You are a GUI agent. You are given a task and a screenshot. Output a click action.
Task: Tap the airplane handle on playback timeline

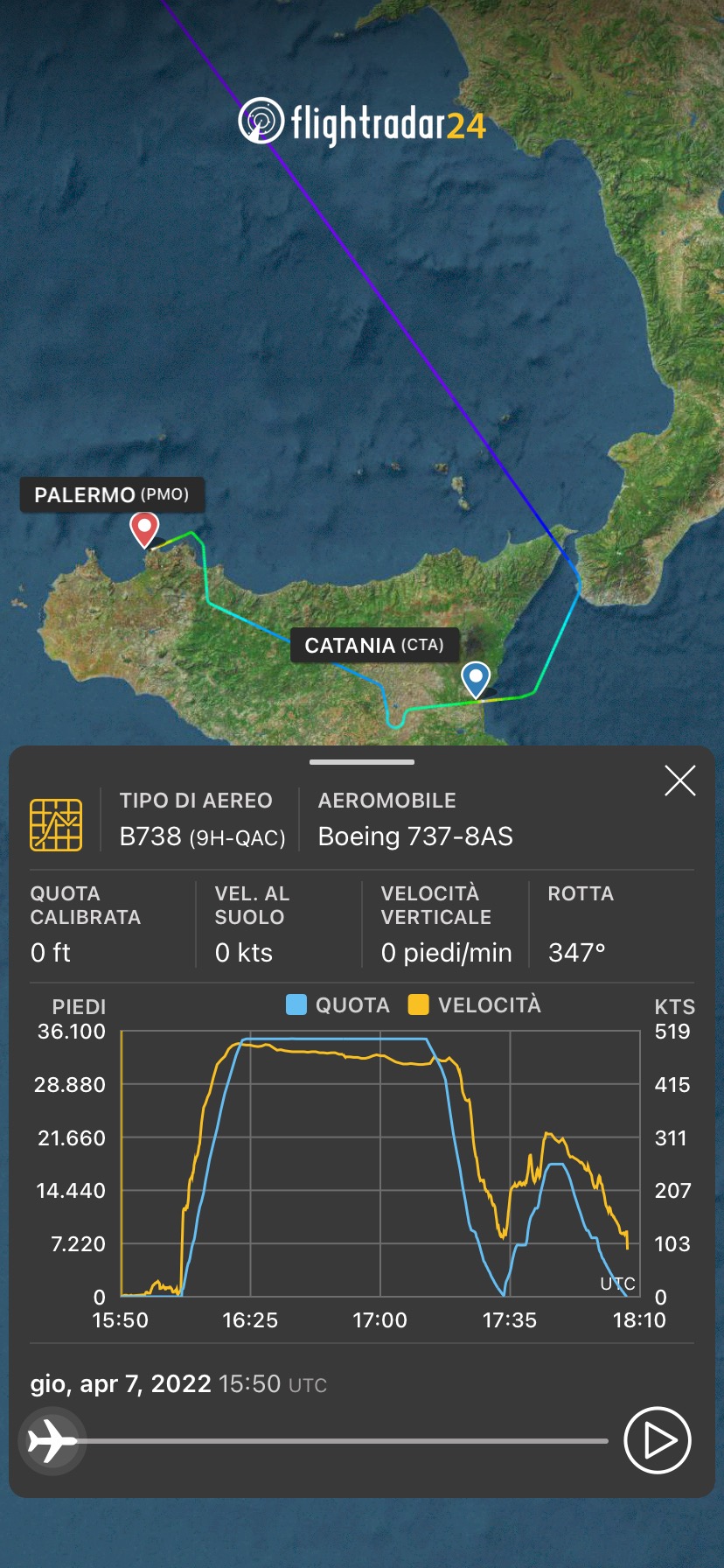(x=52, y=1440)
